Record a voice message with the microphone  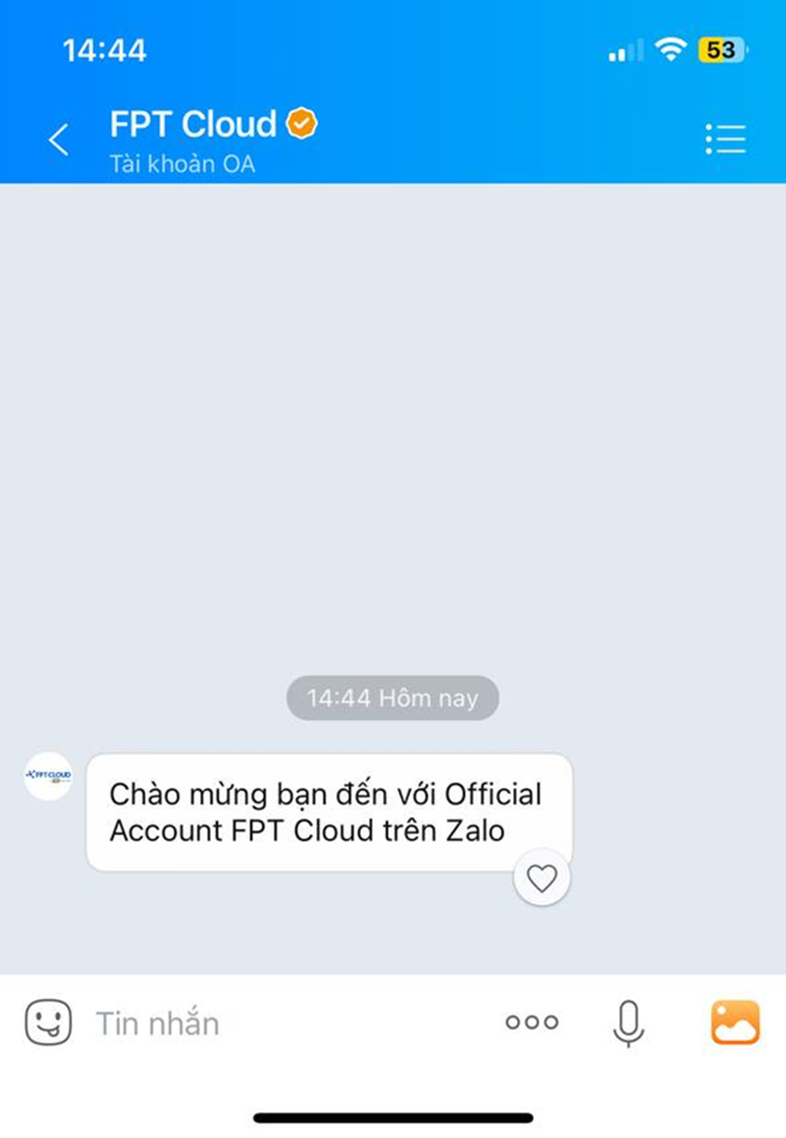[628, 1022]
